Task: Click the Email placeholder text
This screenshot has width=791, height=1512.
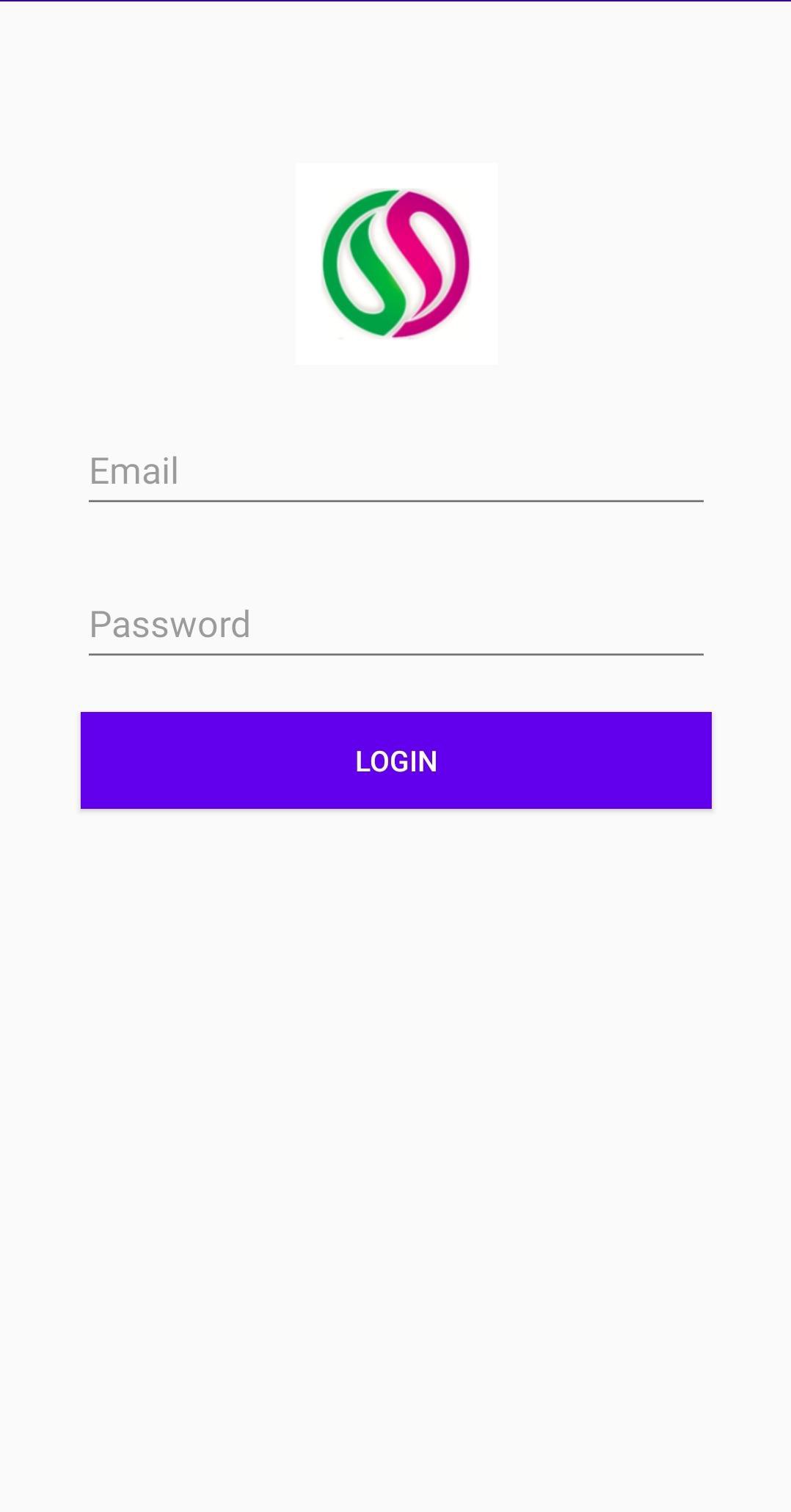Action: click(134, 470)
